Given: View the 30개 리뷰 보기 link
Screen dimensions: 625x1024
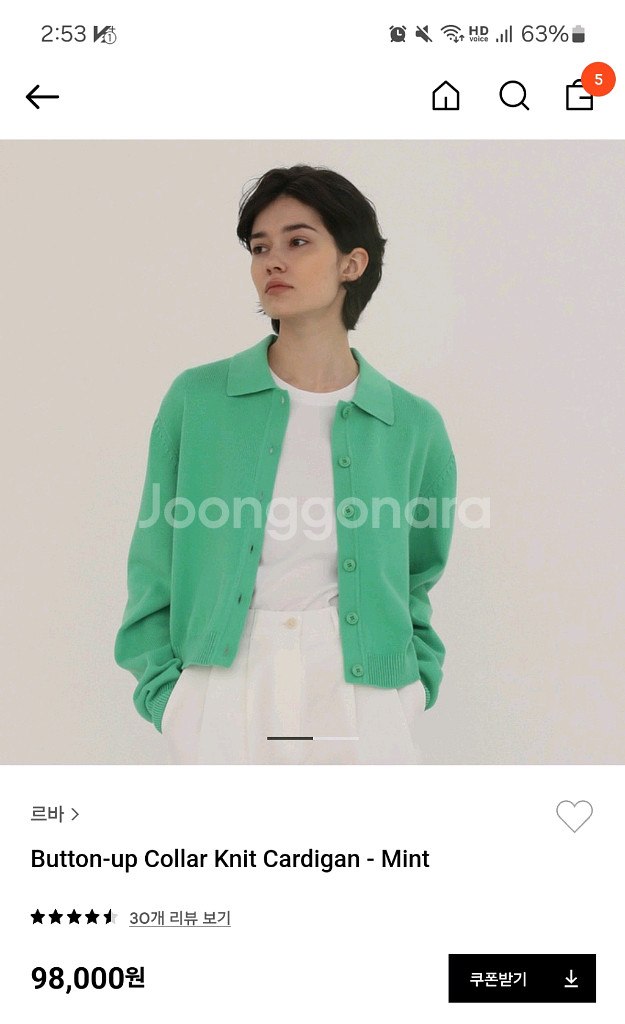Looking at the screenshot, I should point(180,917).
